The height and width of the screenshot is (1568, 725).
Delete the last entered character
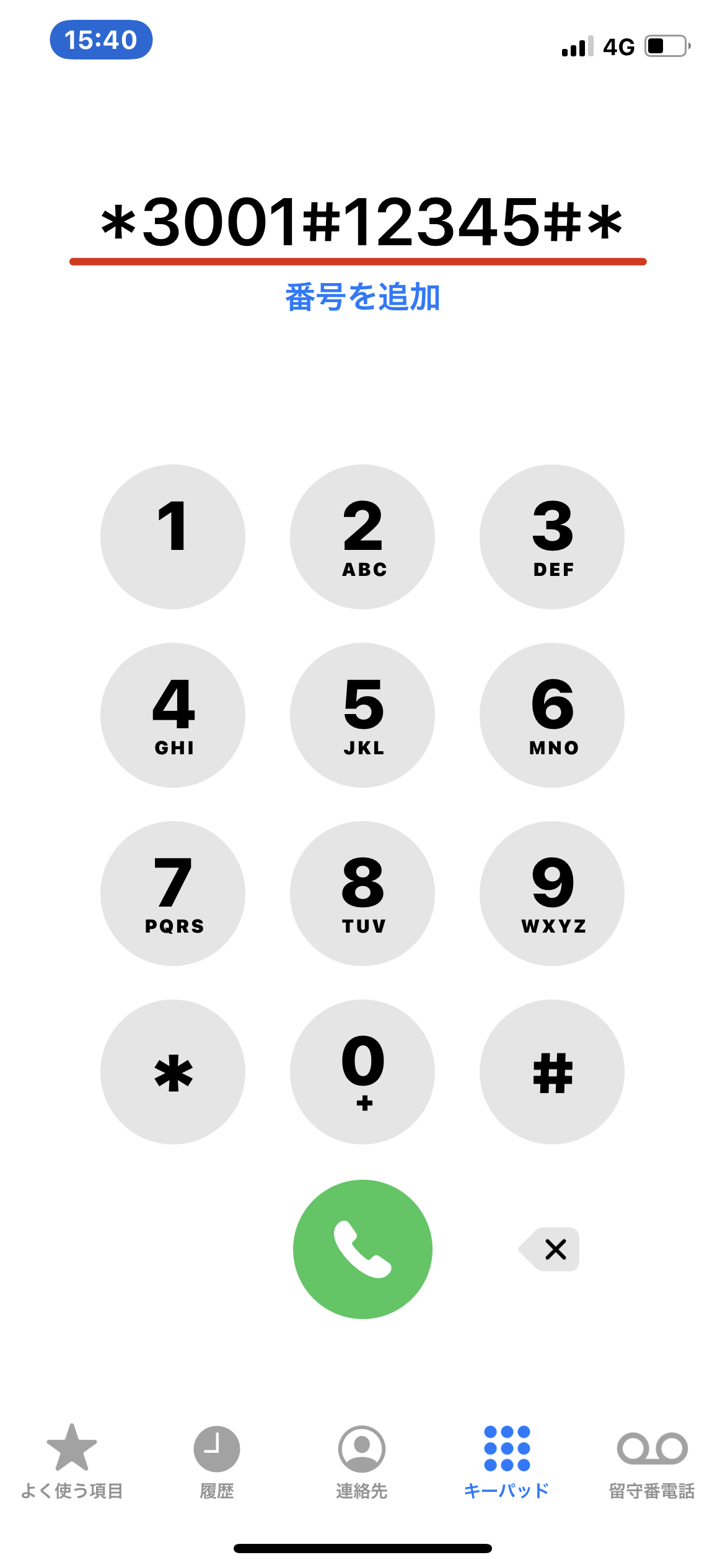550,1249
